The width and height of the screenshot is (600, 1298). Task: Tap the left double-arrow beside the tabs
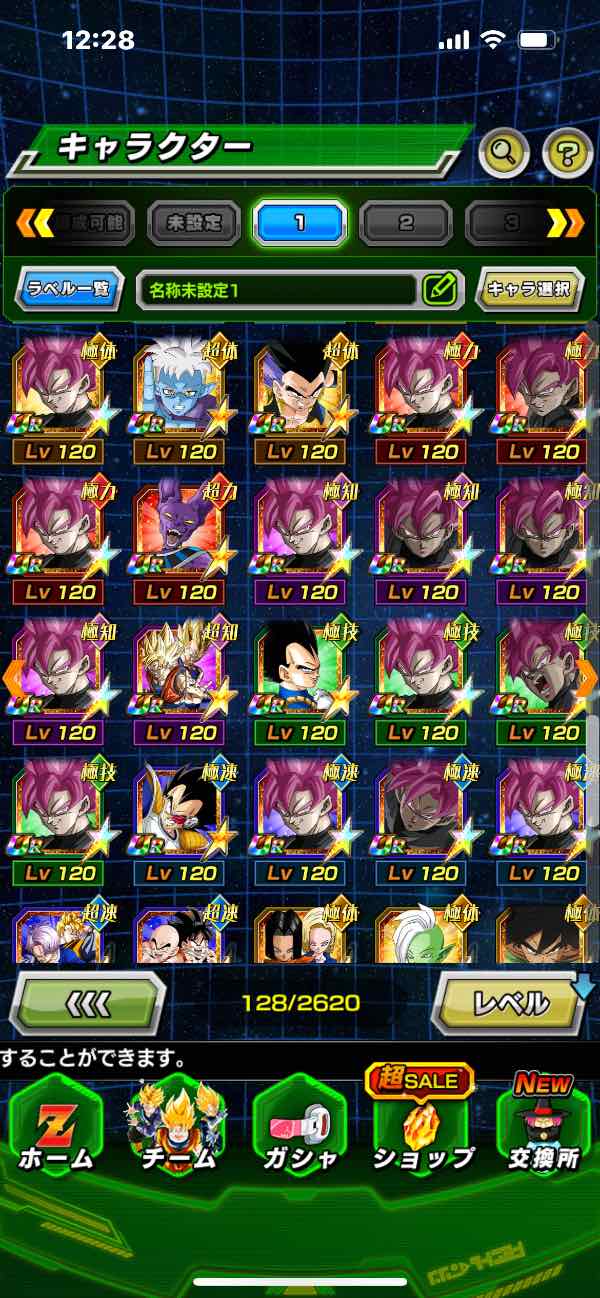tap(34, 223)
